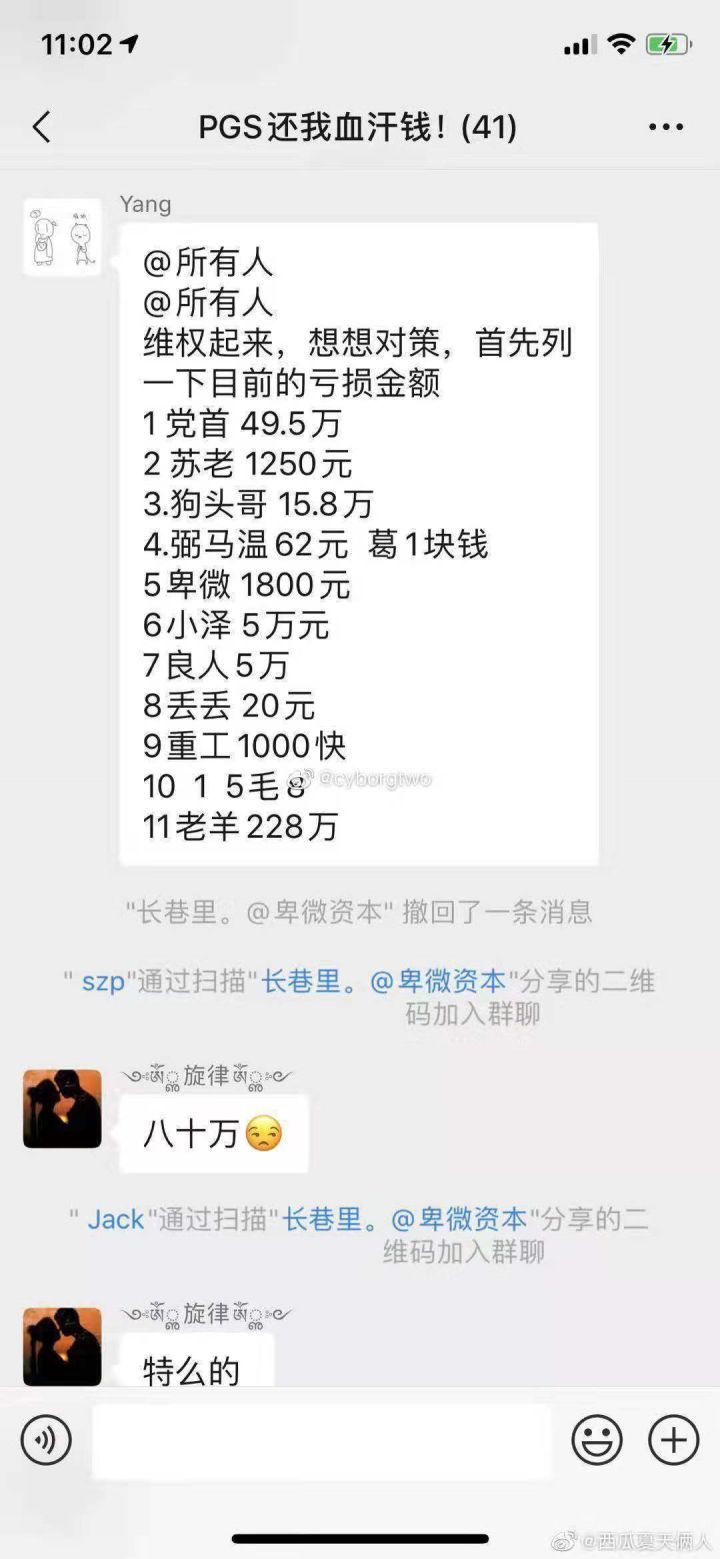Tap the message text field
Screen dimensions: 720x1559
[x=321, y=1441]
